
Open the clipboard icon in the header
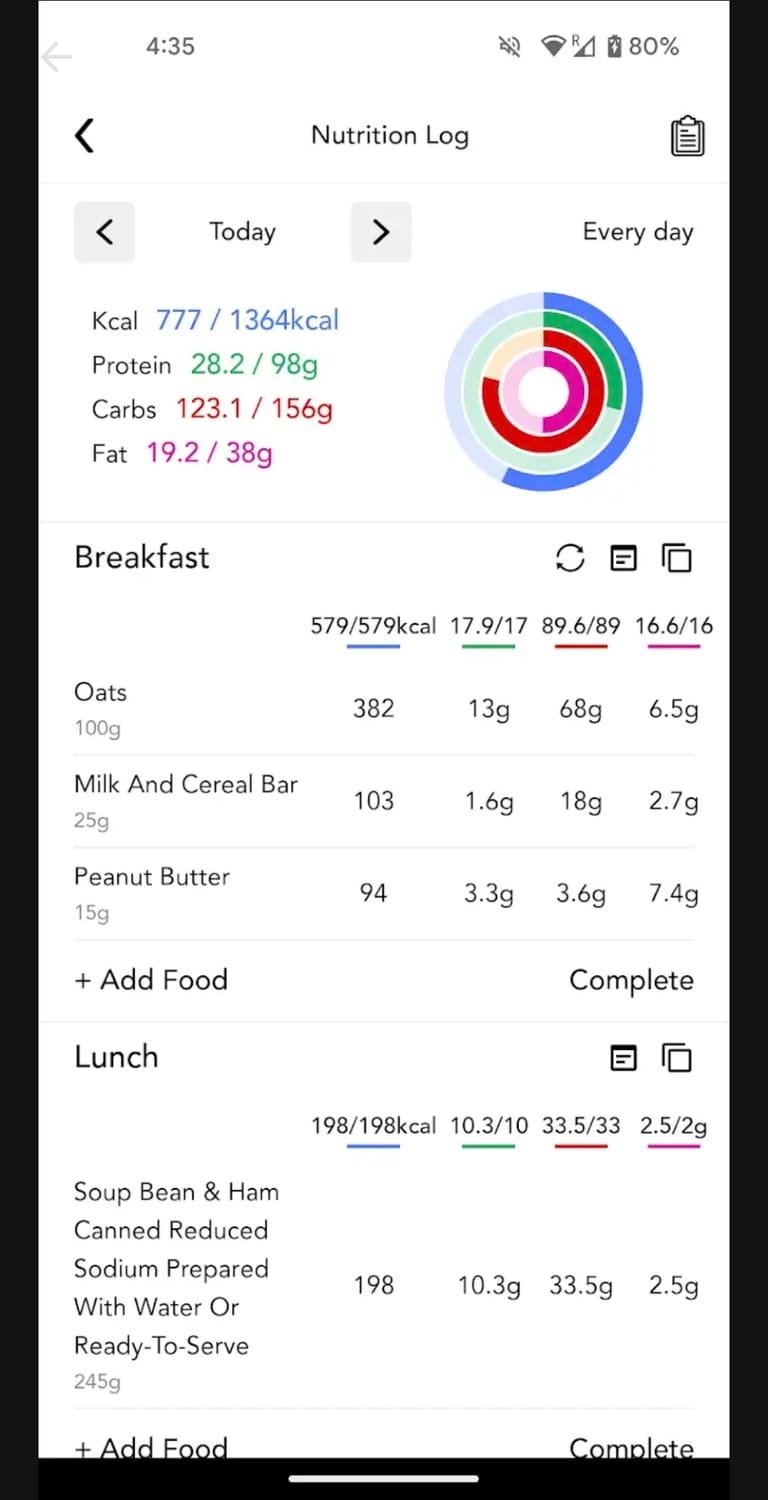687,136
